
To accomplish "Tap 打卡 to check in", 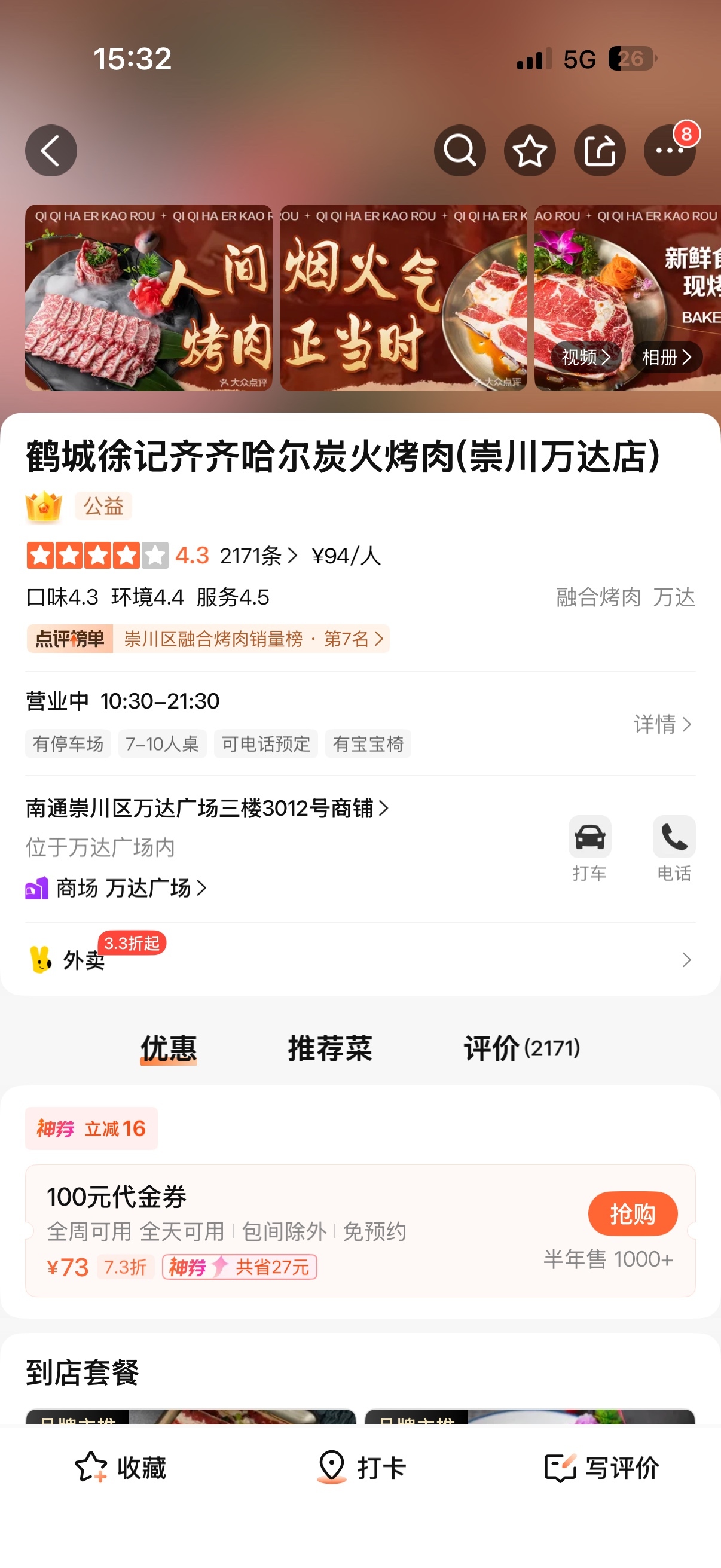I will pos(361,1467).
